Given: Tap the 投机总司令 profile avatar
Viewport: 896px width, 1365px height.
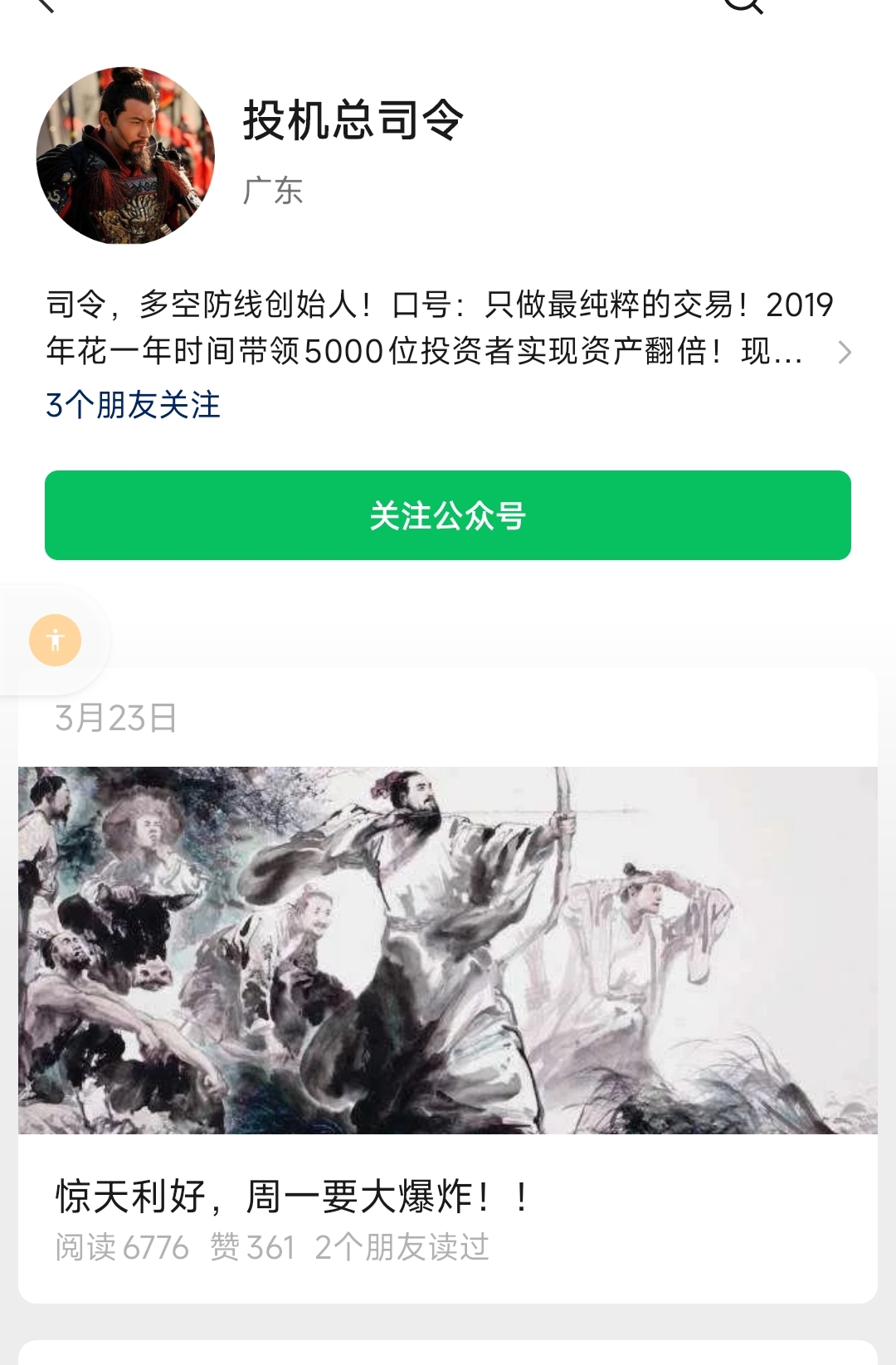Looking at the screenshot, I should pos(125,156).
